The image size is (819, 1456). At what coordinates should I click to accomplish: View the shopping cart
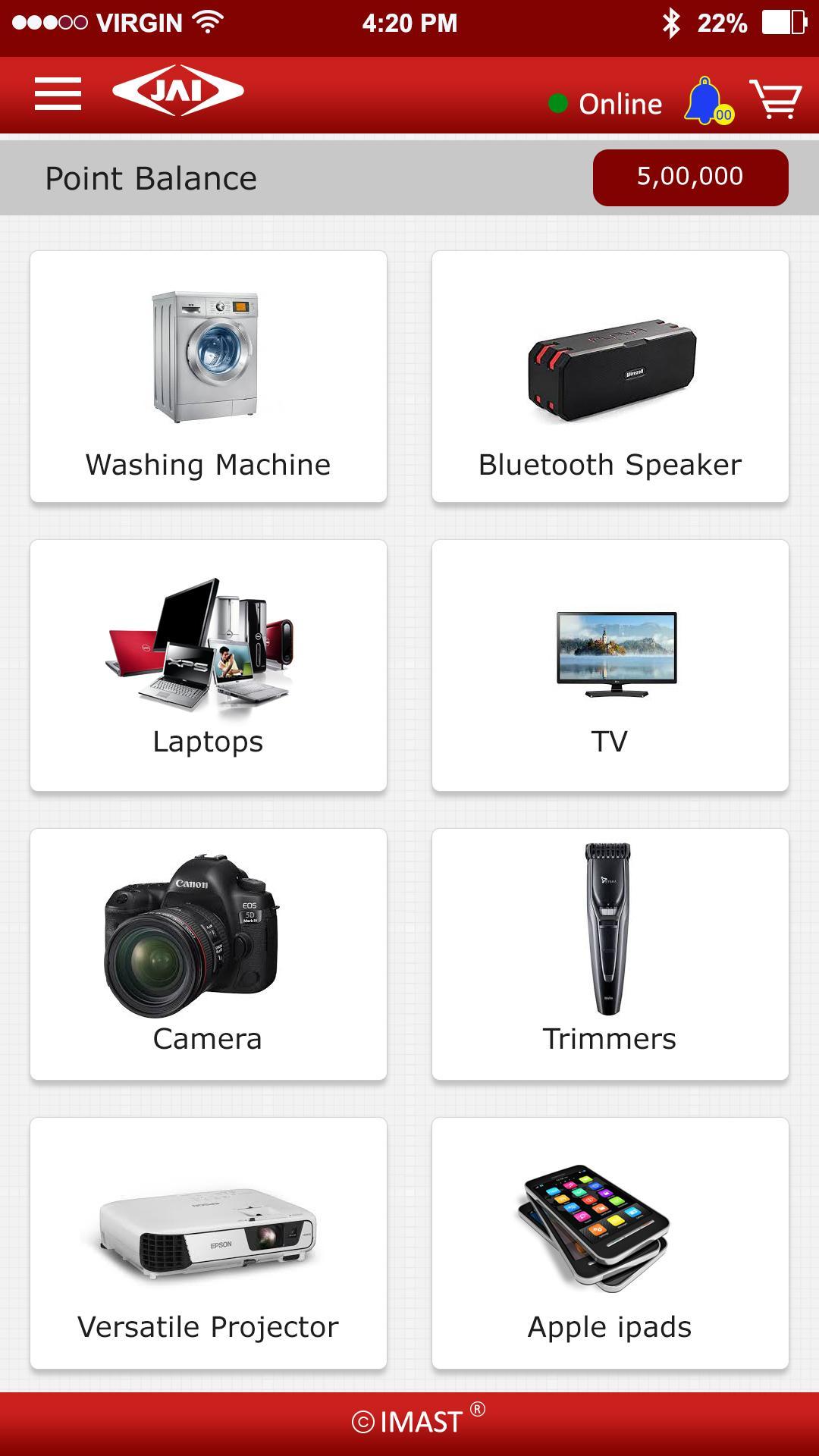pyautogui.click(x=776, y=99)
